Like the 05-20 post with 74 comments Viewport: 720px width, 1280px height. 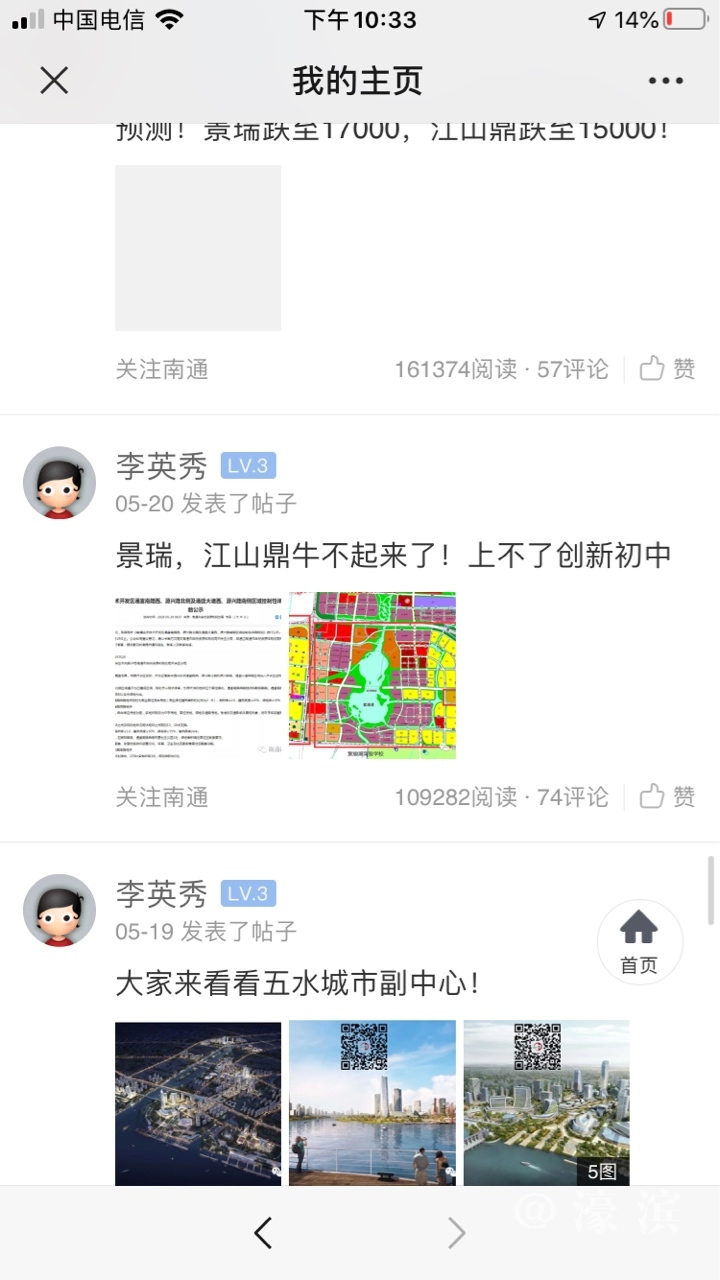[x=668, y=797]
